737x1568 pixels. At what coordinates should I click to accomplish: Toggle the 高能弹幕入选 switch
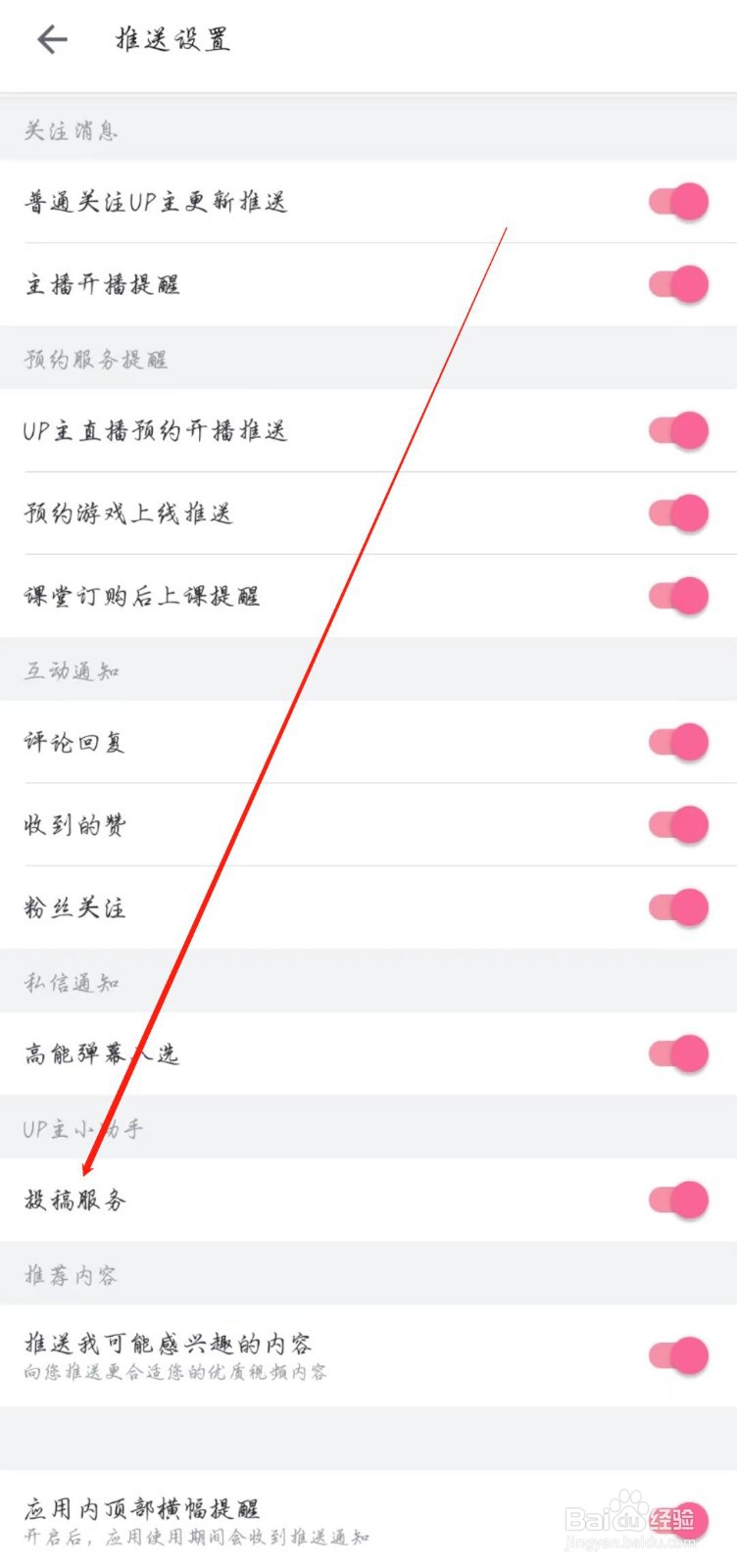(678, 1053)
